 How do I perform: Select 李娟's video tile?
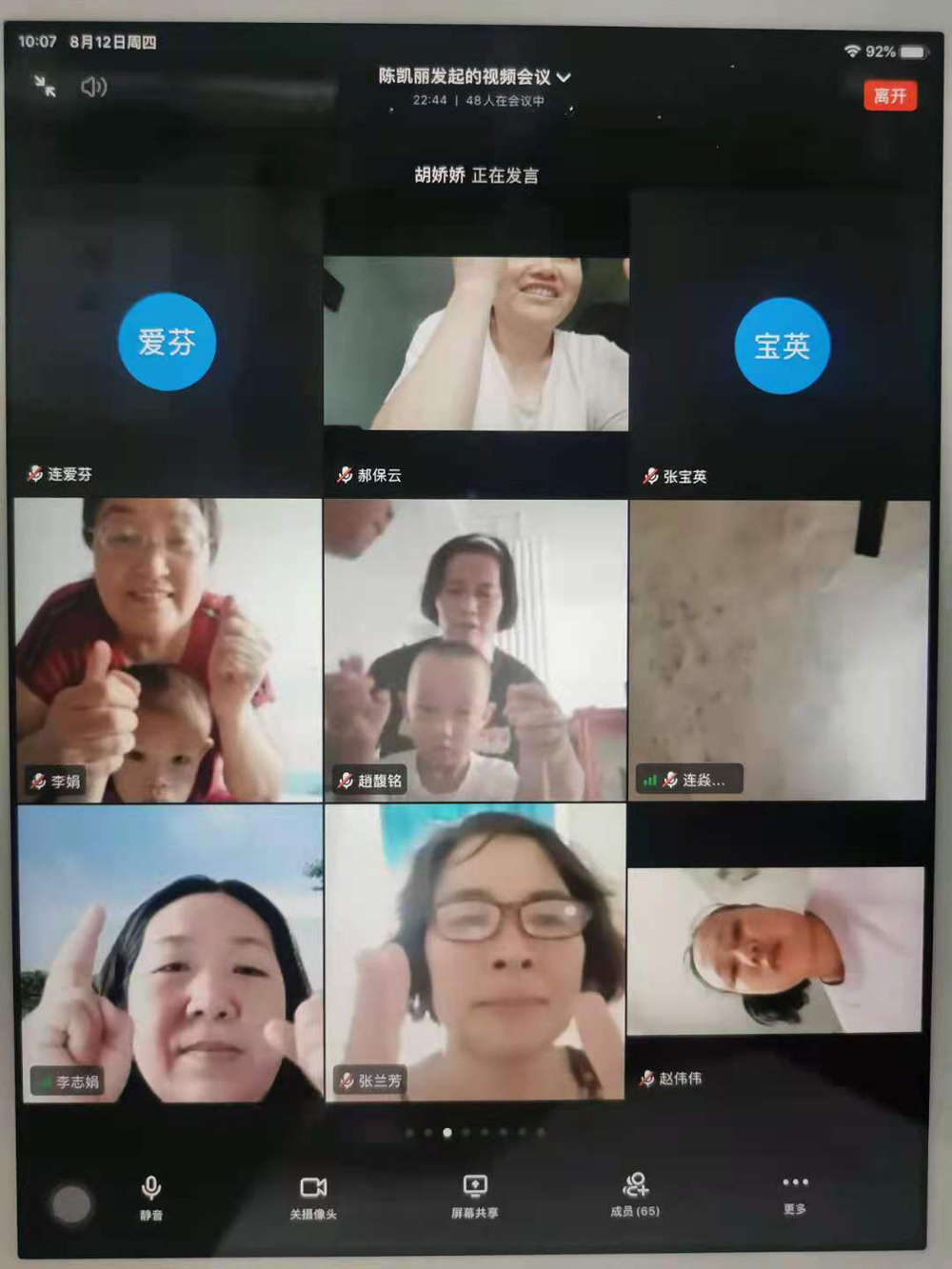point(168,649)
